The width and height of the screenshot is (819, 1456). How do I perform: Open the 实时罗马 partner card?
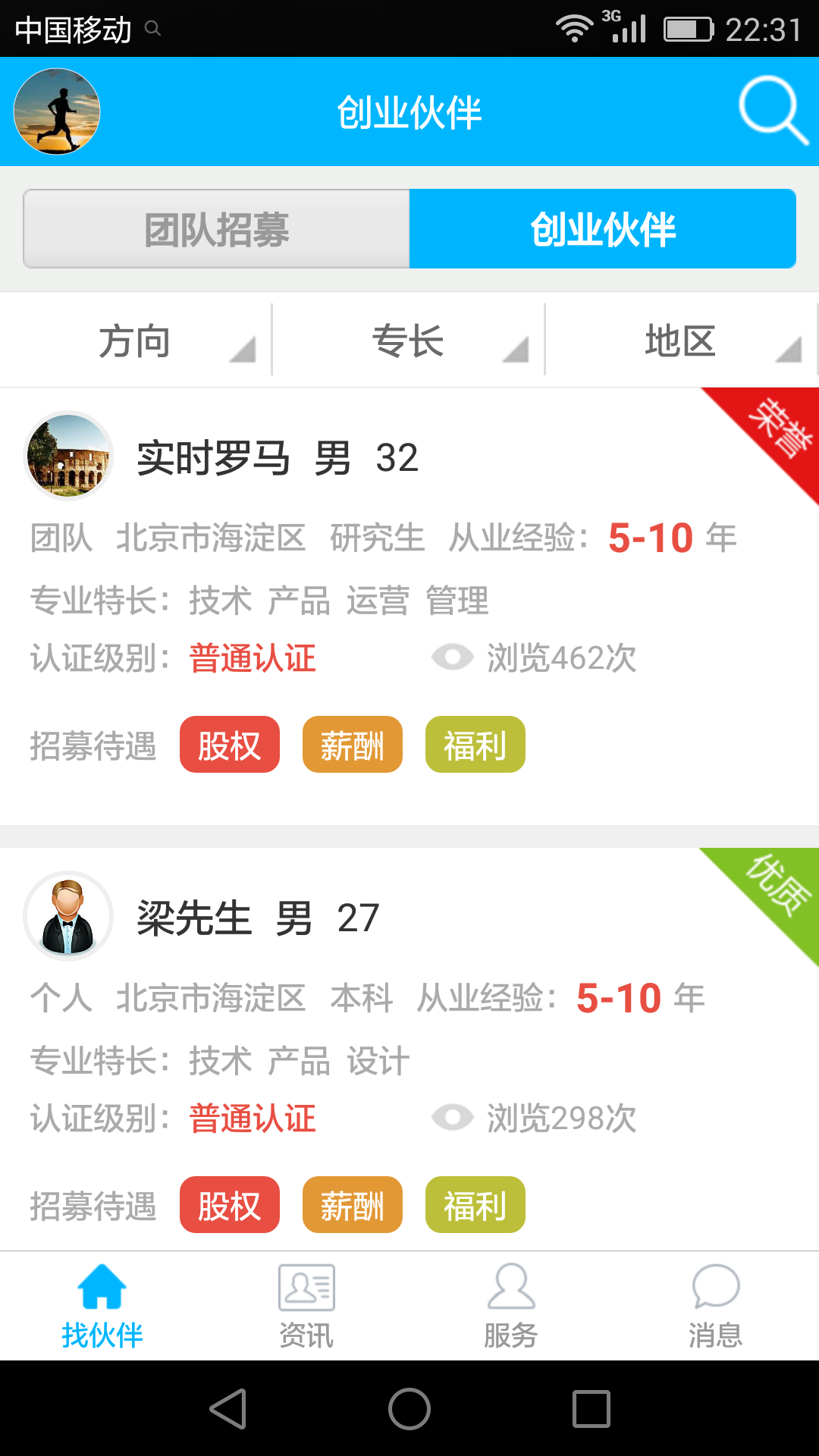(409, 599)
